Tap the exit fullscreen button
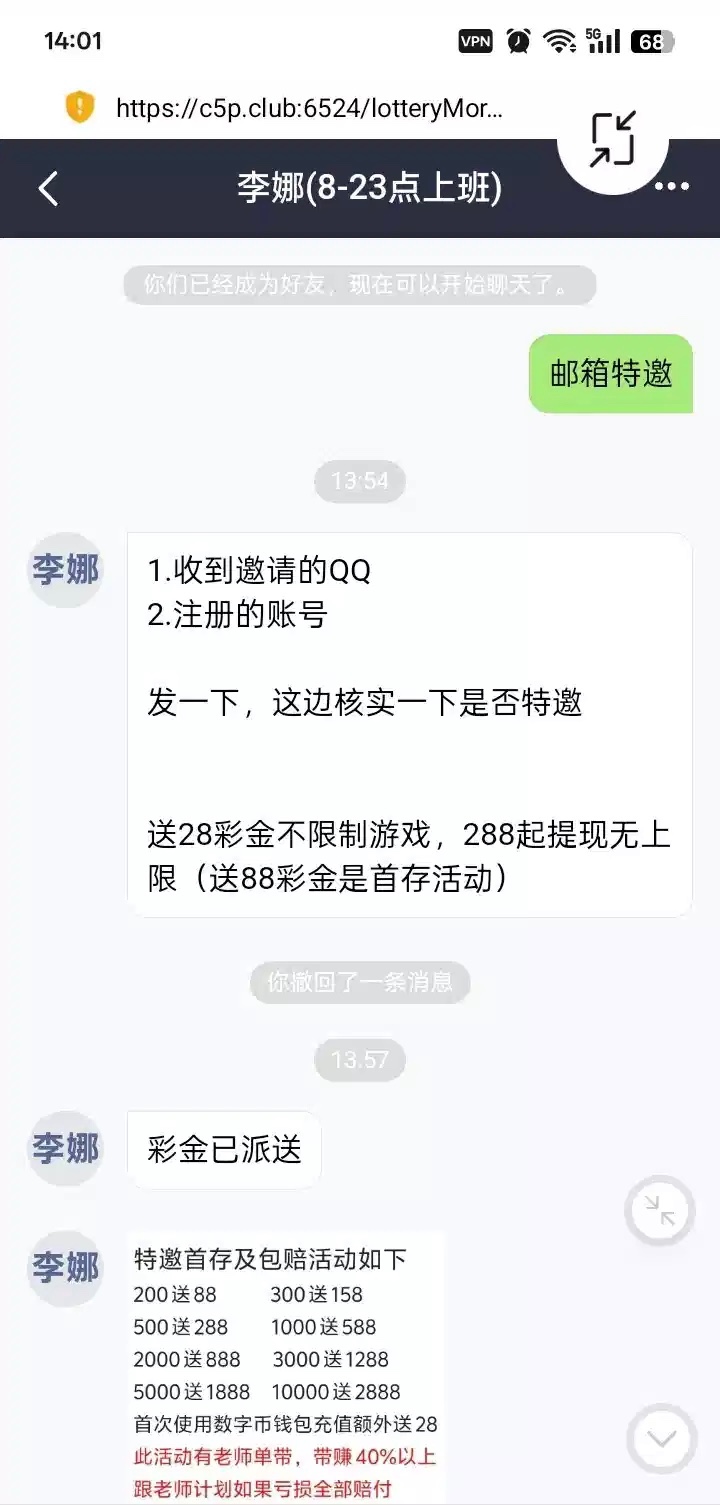The image size is (720, 1505). tap(613, 139)
